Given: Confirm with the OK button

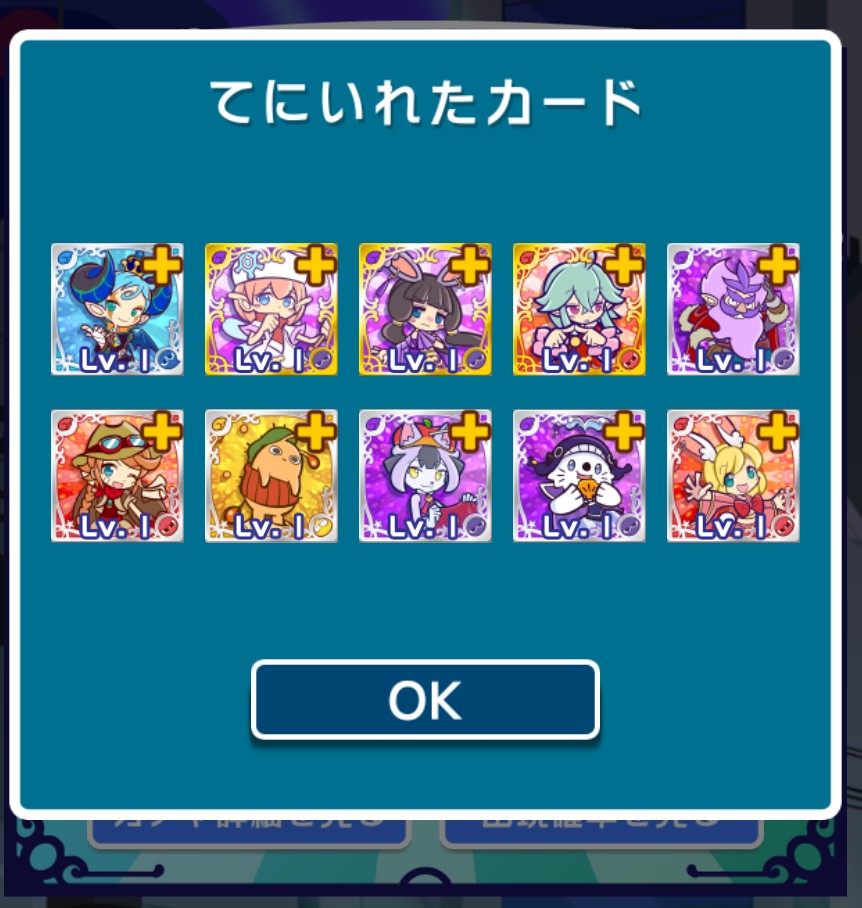Looking at the screenshot, I should (x=425, y=700).
